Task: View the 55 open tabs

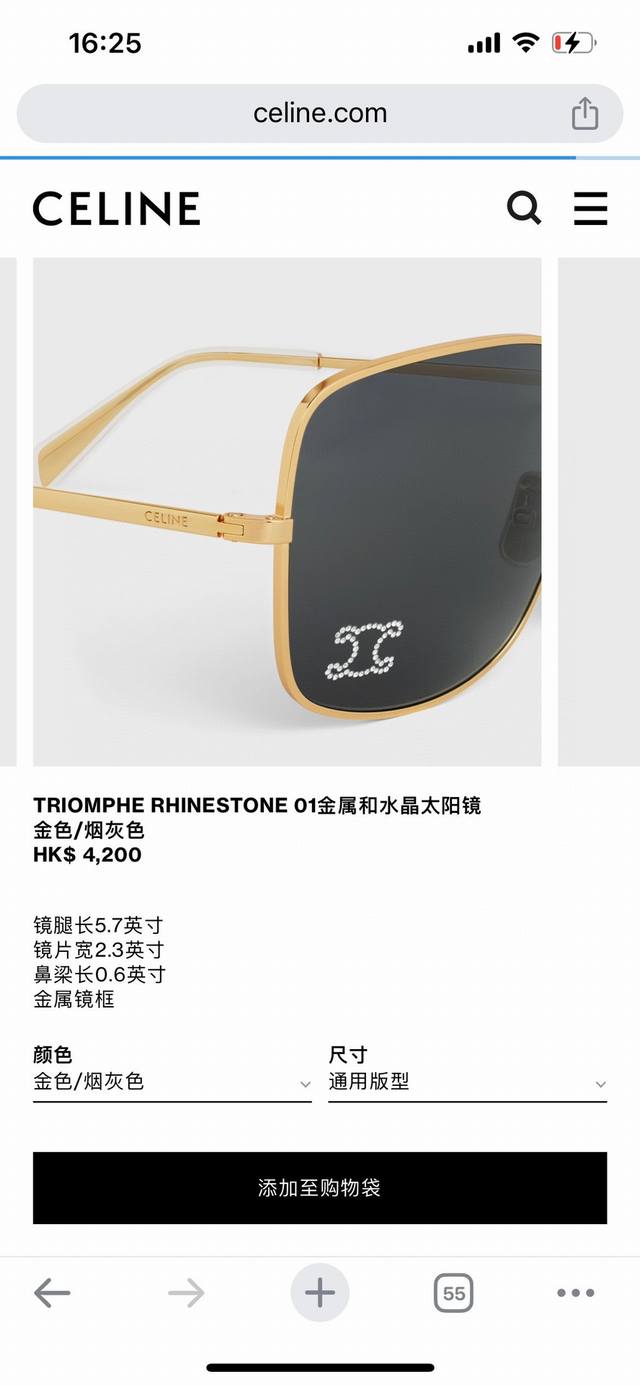Action: pos(454,1293)
